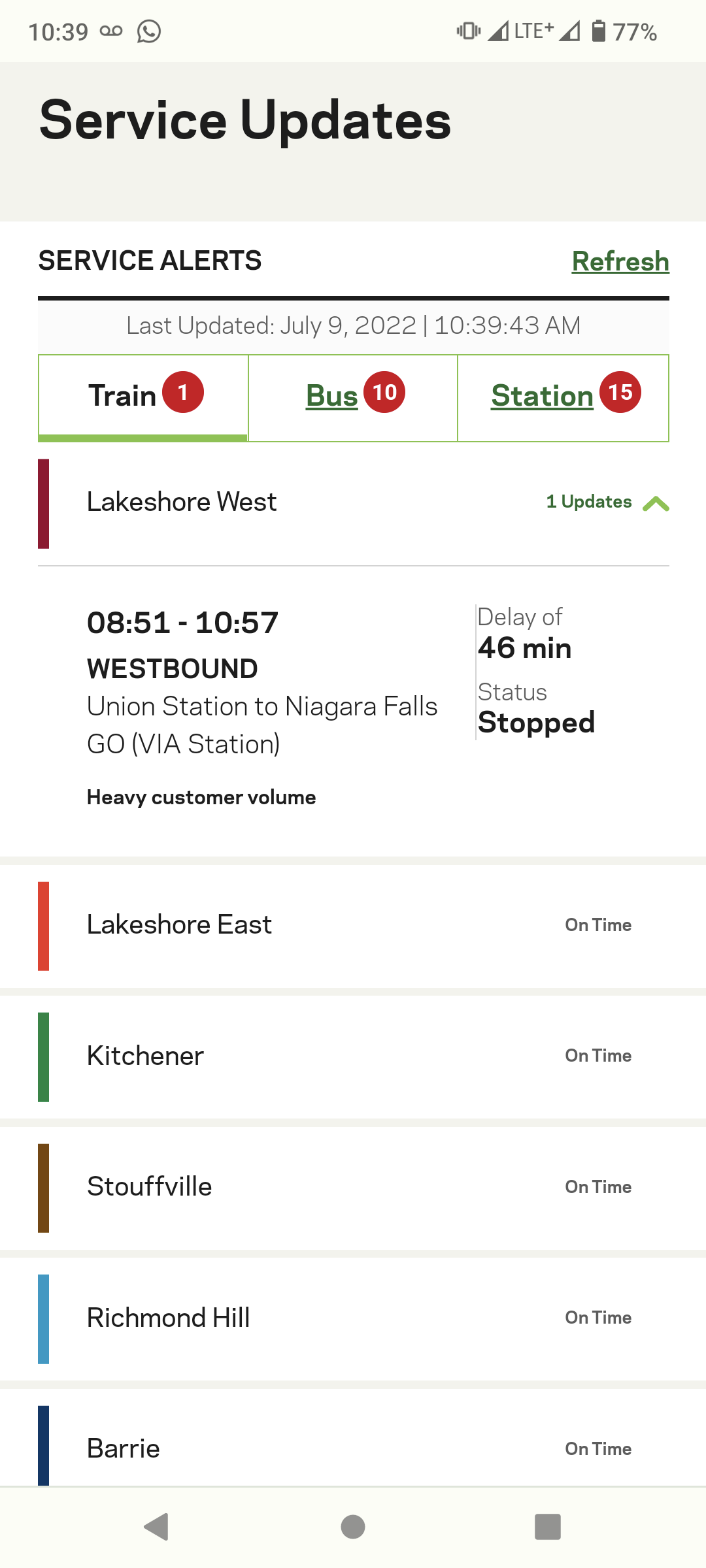Open the Richmond Hill line row

point(353,1317)
